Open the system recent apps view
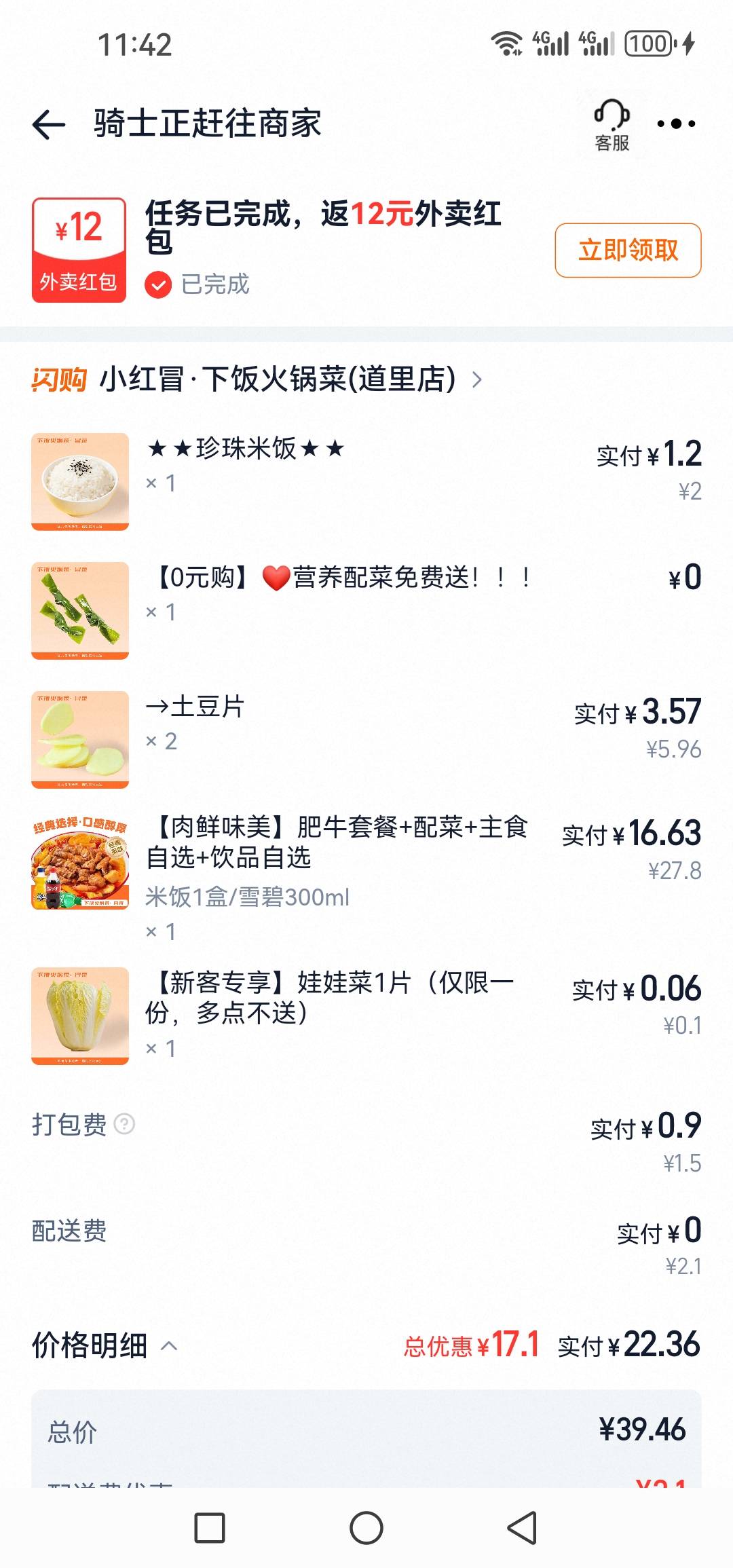 point(210,1528)
